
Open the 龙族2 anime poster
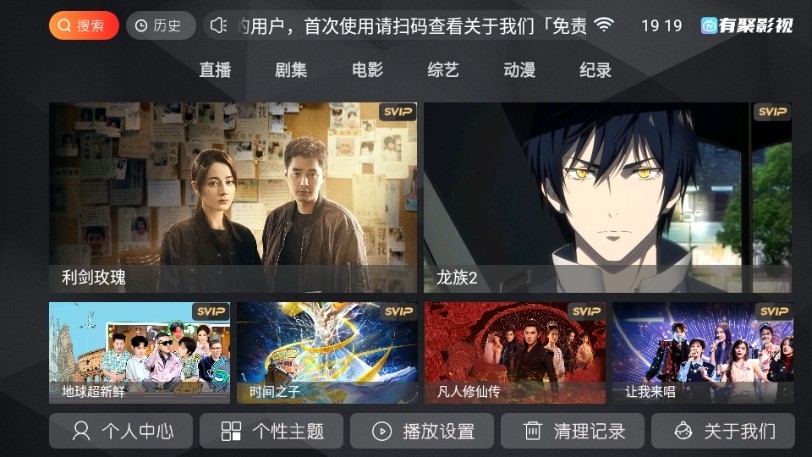586,197
